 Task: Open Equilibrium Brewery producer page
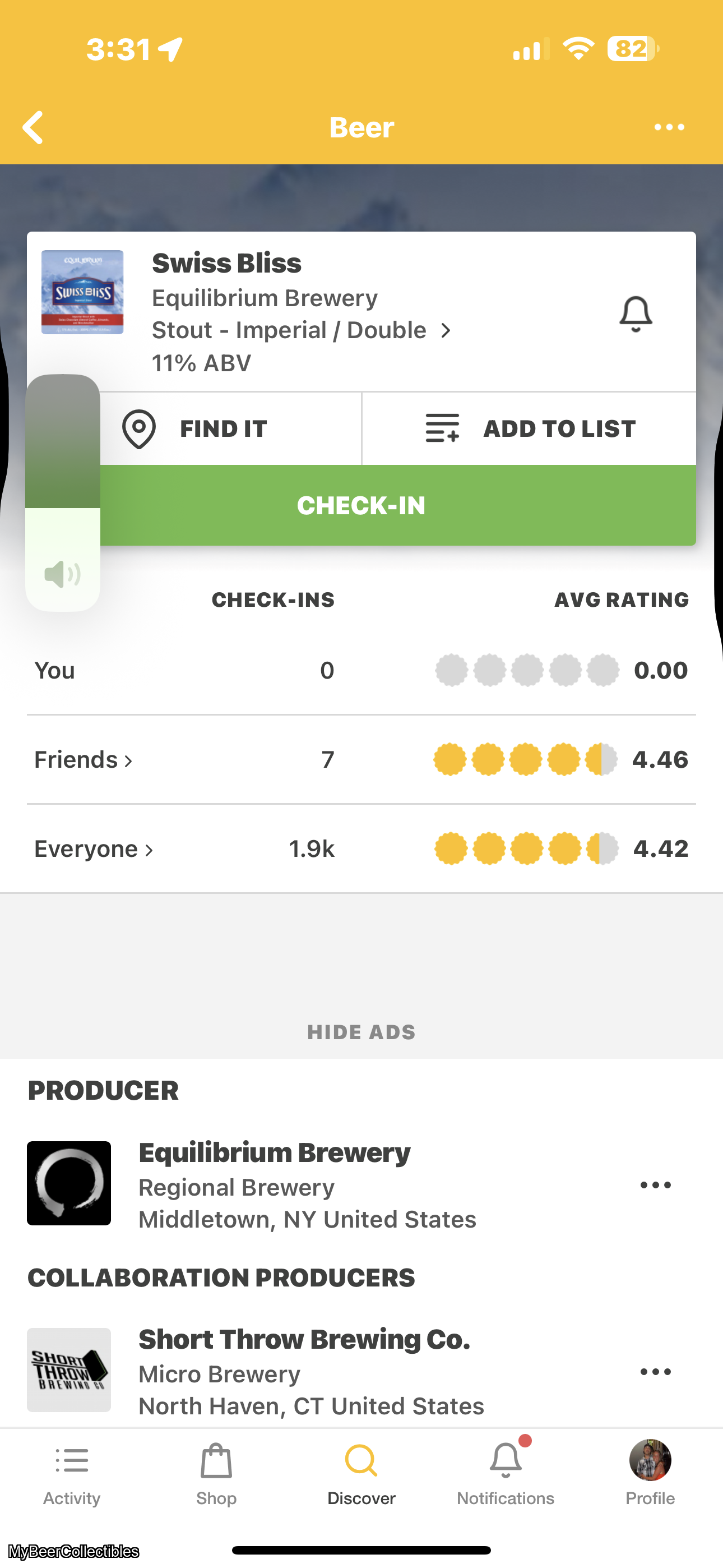point(275,1153)
